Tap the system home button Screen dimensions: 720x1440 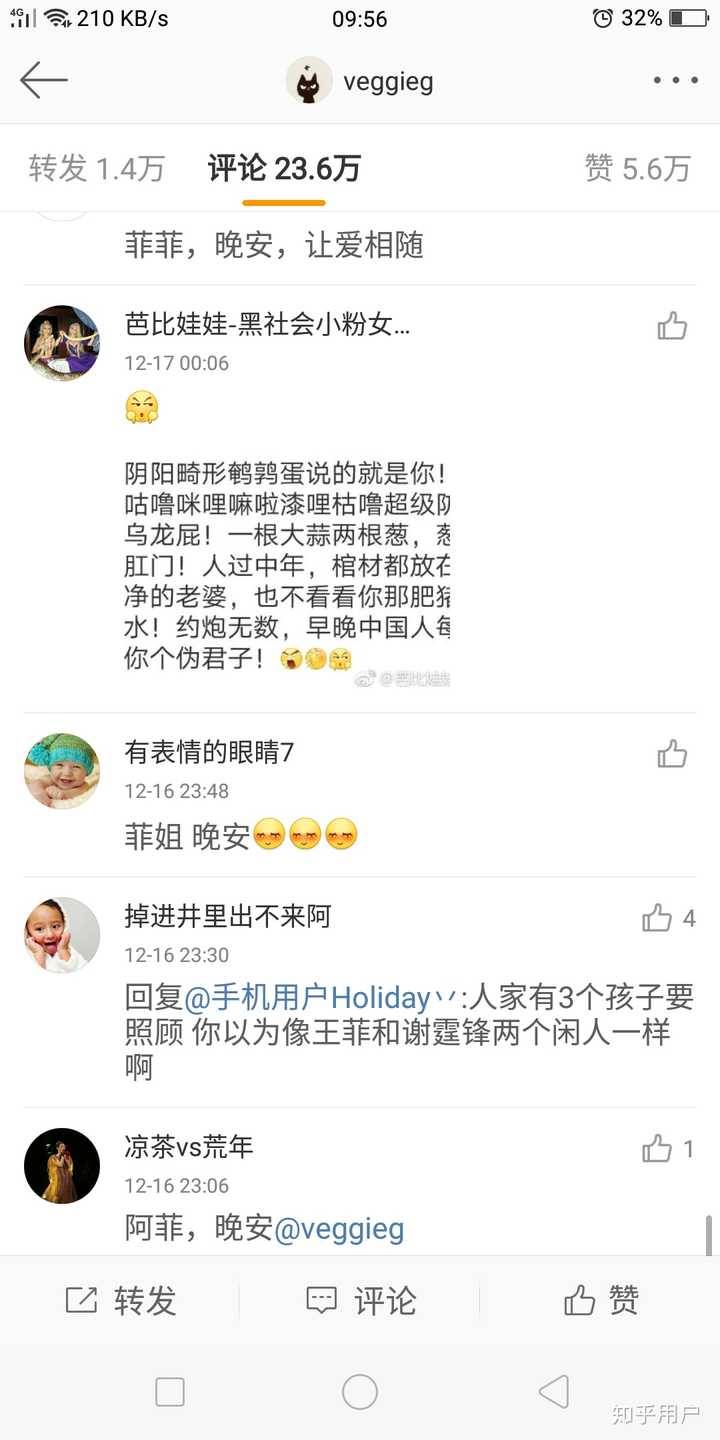point(360,1391)
